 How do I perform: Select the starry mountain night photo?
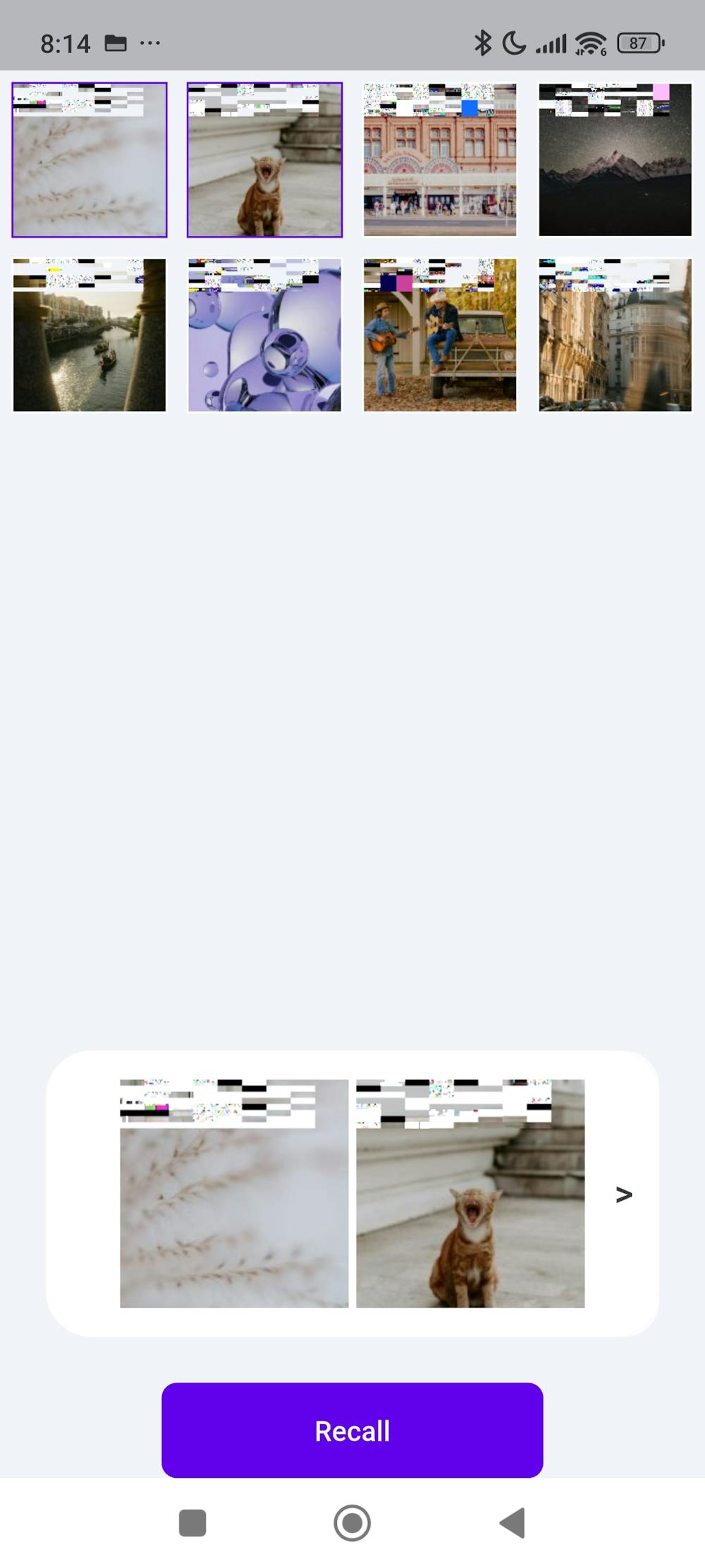coord(615,160)
